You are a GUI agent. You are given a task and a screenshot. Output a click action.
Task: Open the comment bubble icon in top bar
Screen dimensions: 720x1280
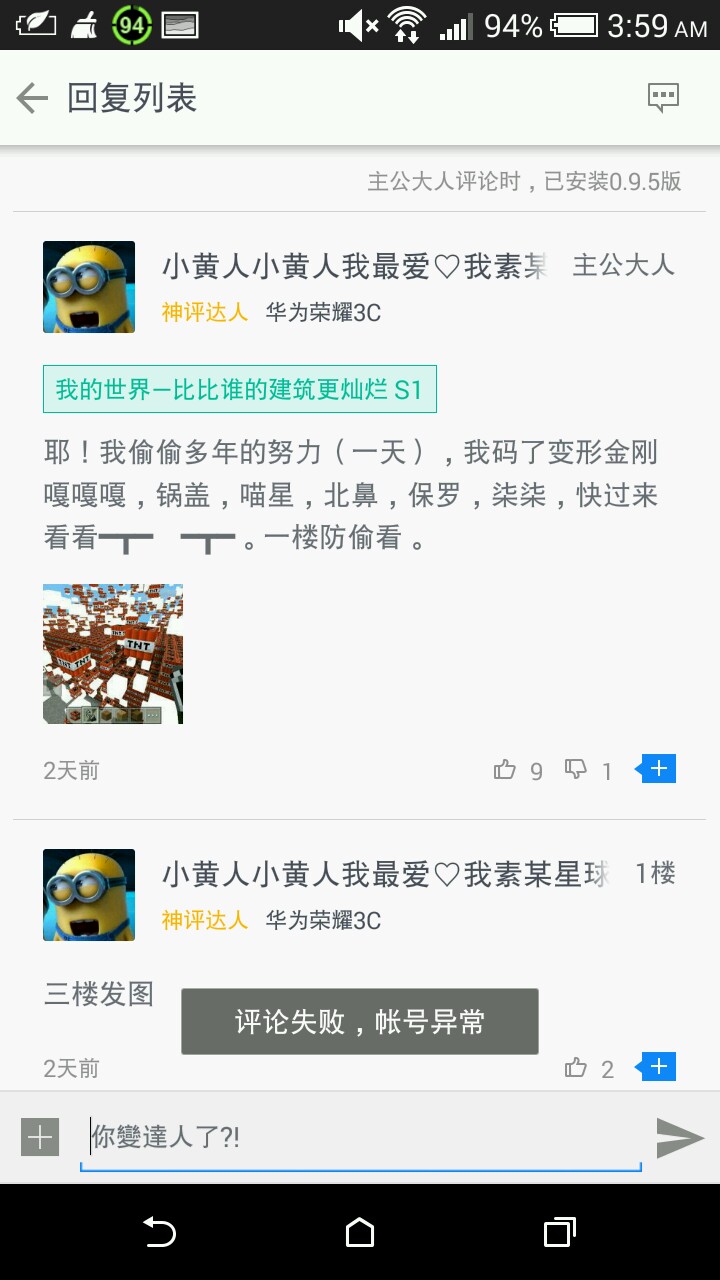click(663, 98)
